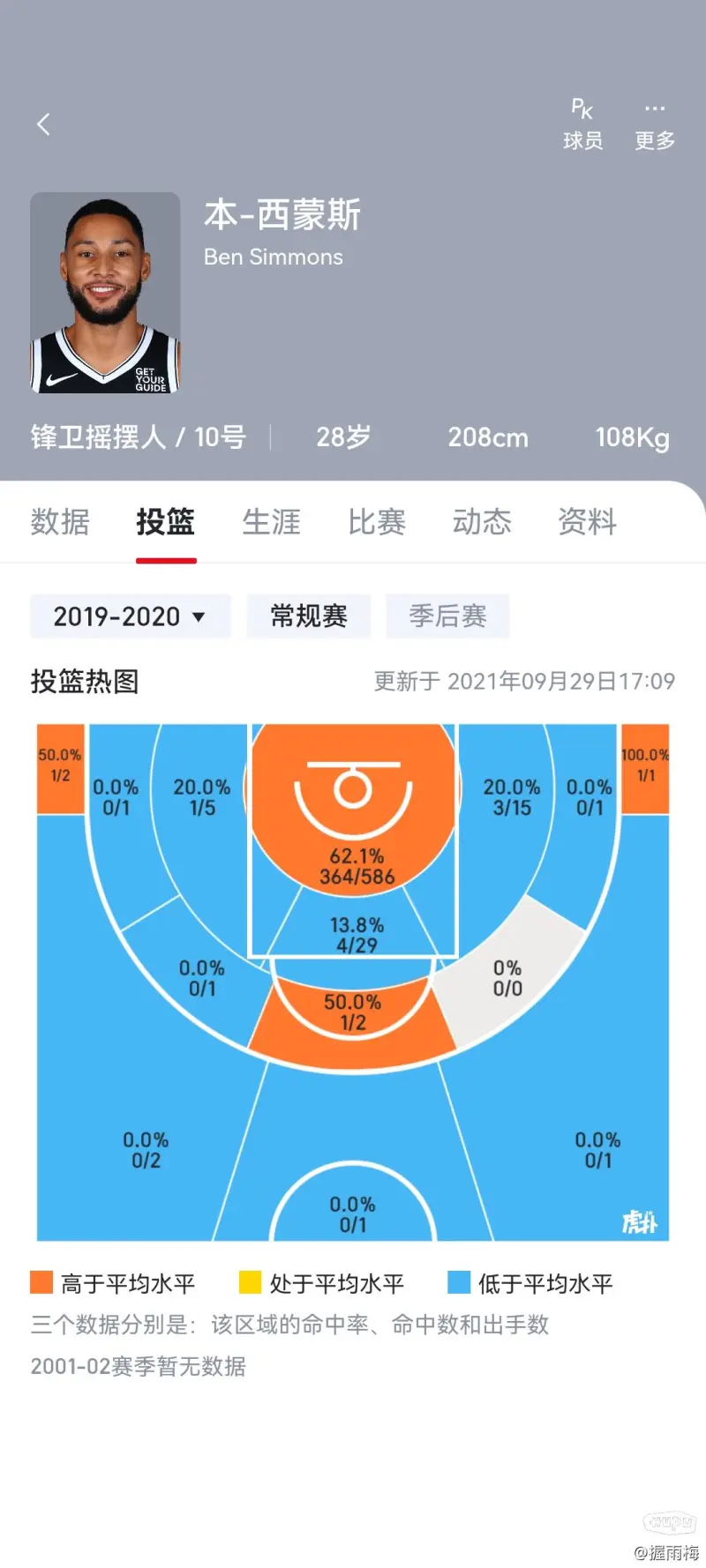Open the 资料 tab
The image size is (706, 1568).
coord(587,522)
